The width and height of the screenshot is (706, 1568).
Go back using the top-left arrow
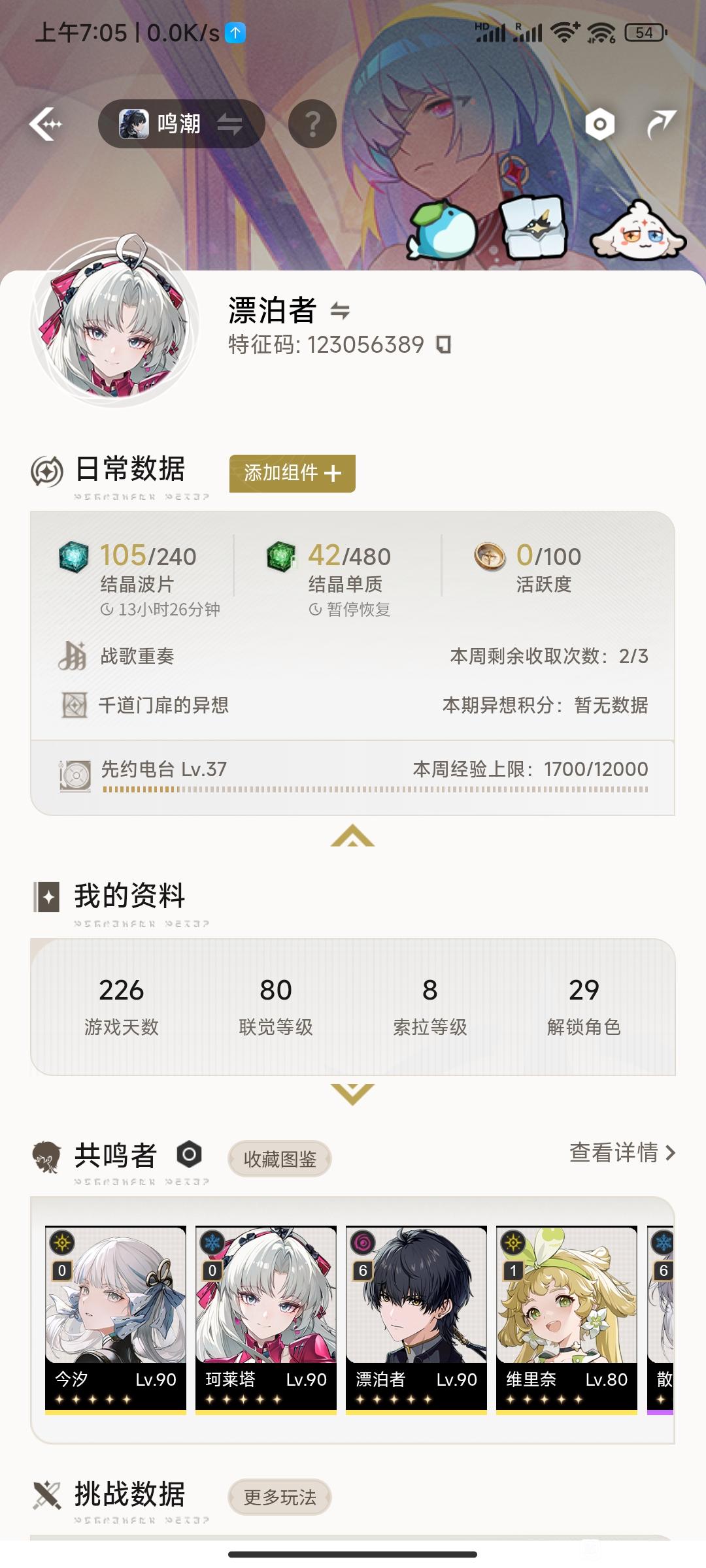click(x=46, y=124)
